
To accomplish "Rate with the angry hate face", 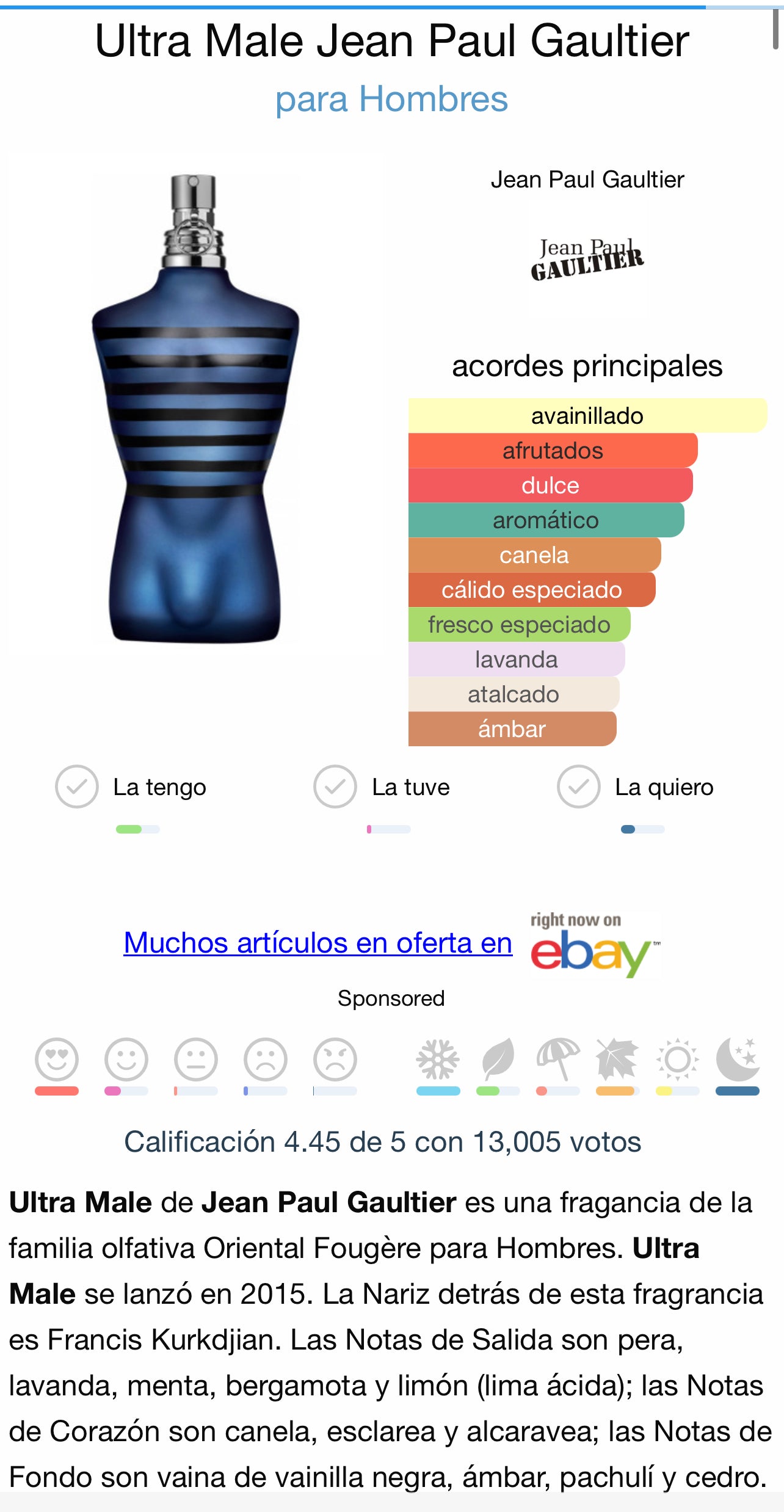I will pos(335,1059).
